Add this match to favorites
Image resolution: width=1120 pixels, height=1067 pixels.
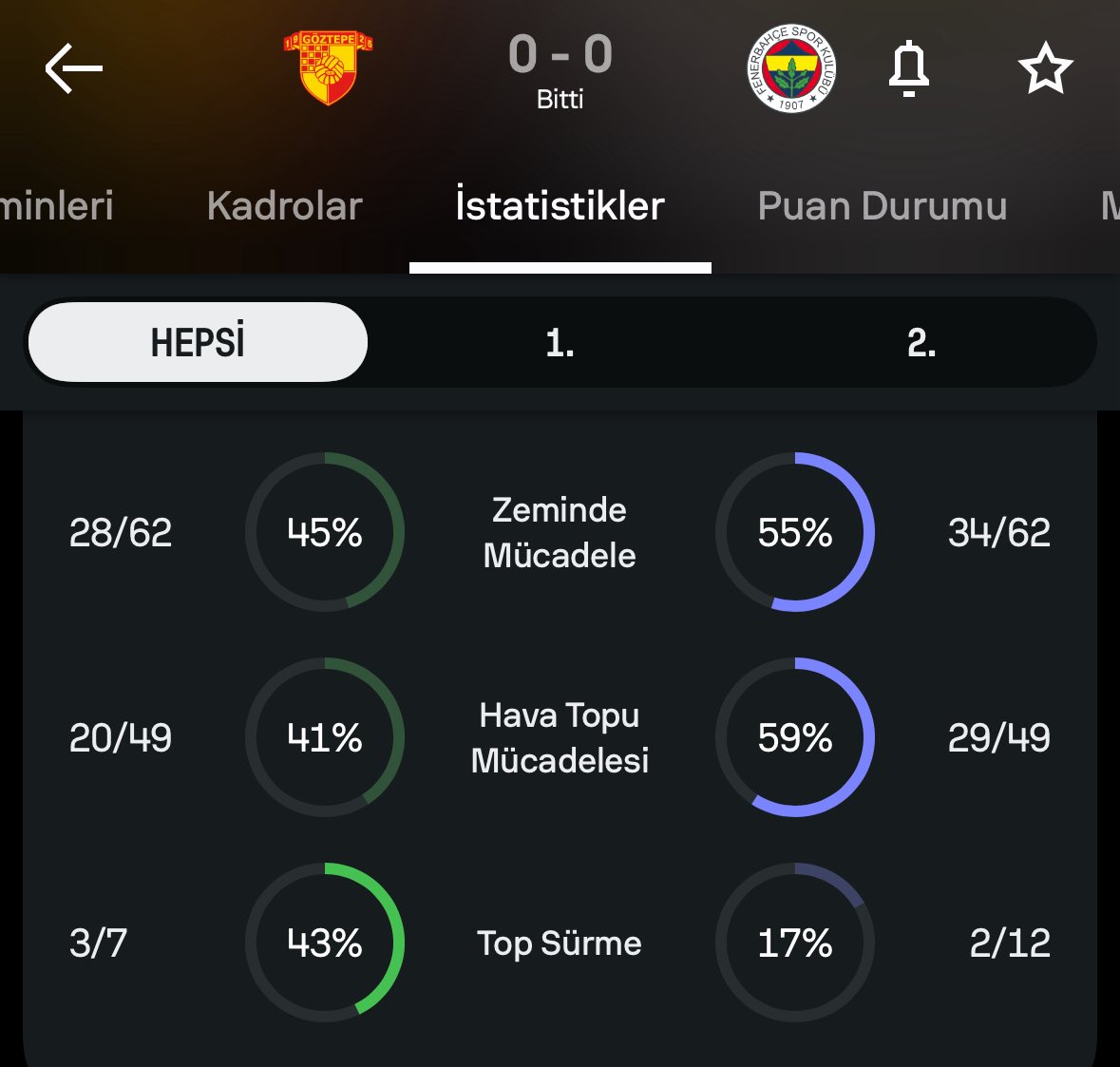1045,68
